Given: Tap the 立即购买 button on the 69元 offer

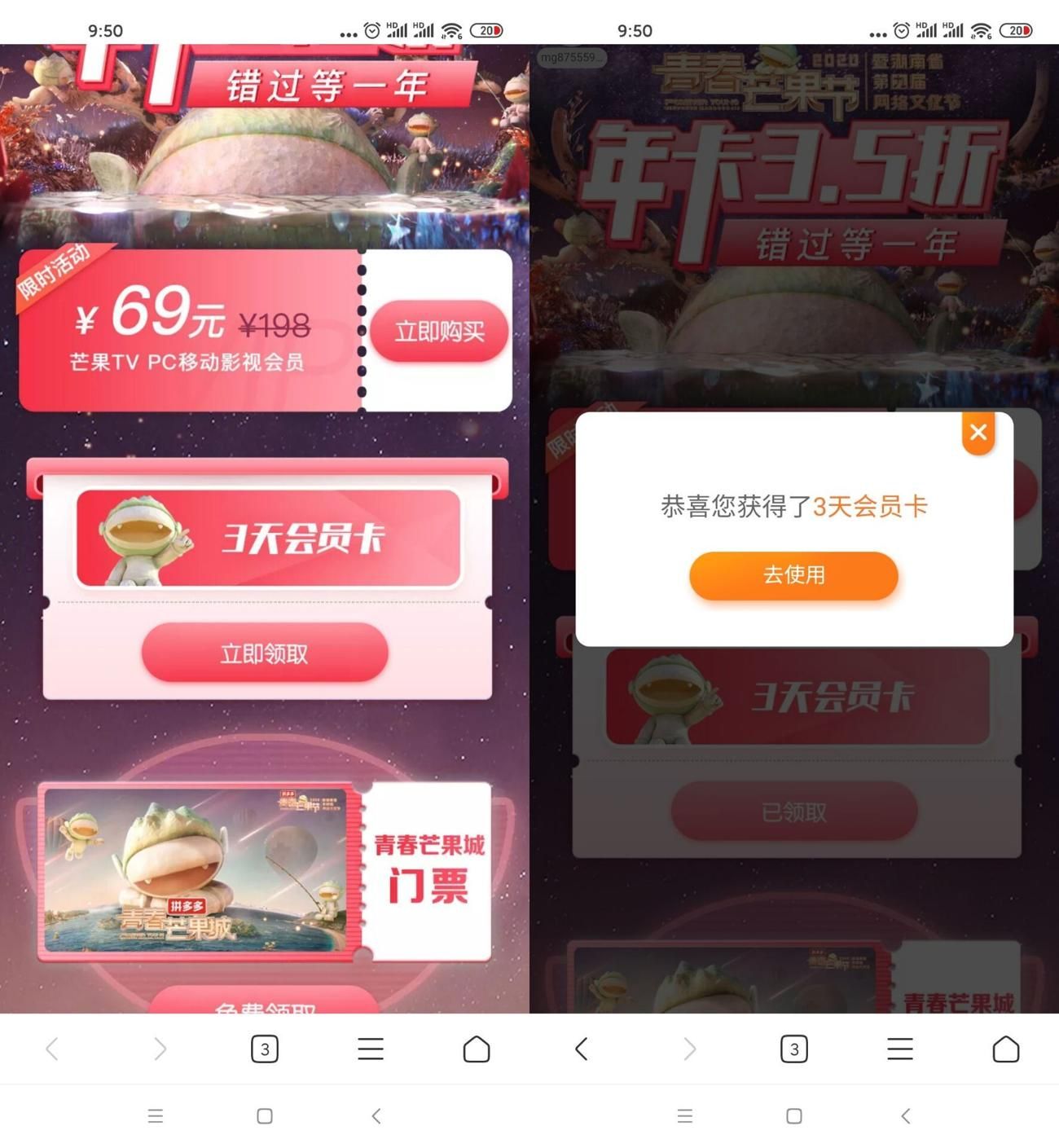Looking at the screenshot, I should (x=439, y=332).
